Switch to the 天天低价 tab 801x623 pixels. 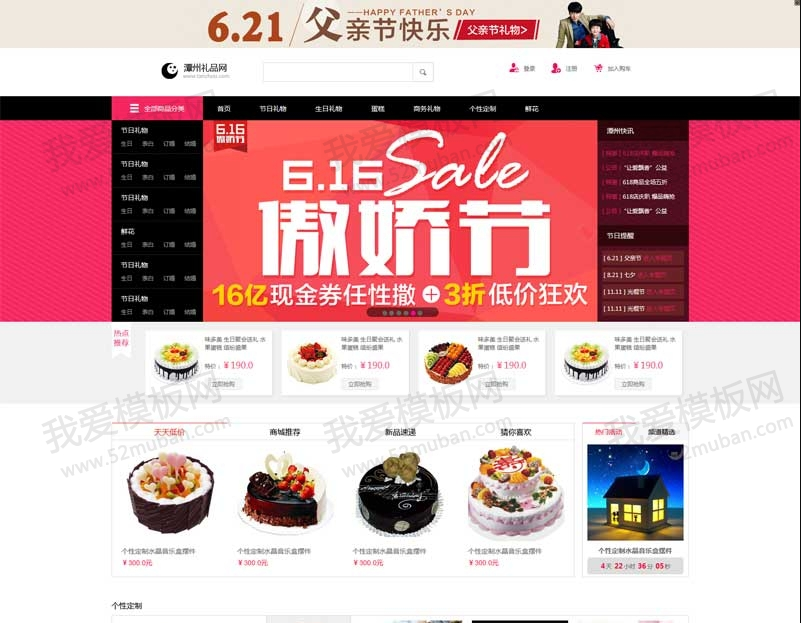(169, 432)
